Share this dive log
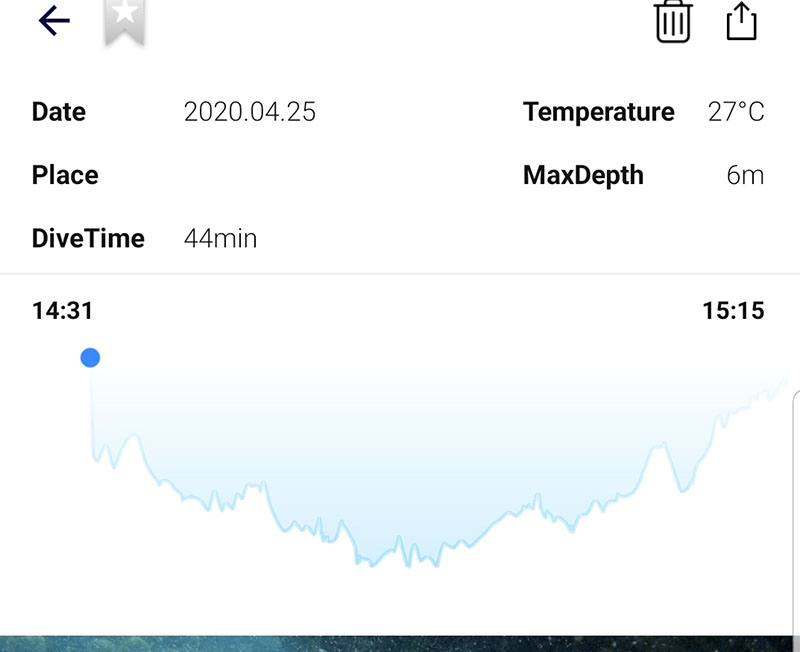 point(741,20)
